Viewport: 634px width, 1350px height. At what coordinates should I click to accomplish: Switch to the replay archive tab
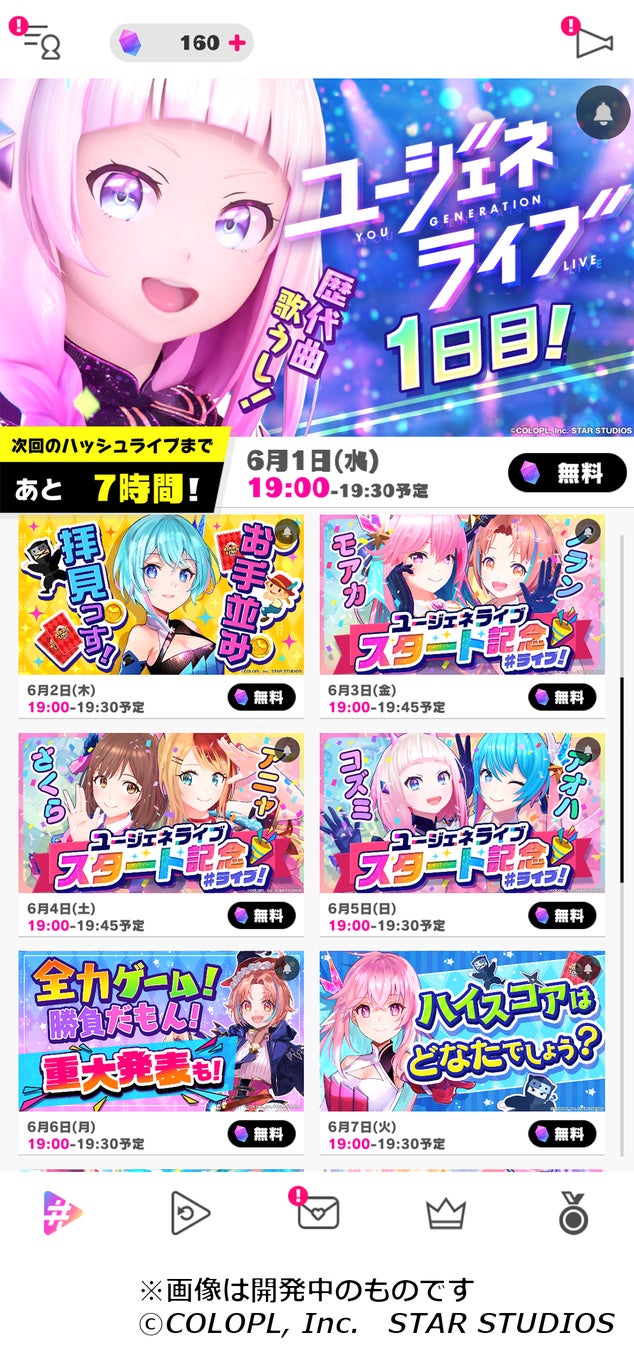coord(190,1214)
